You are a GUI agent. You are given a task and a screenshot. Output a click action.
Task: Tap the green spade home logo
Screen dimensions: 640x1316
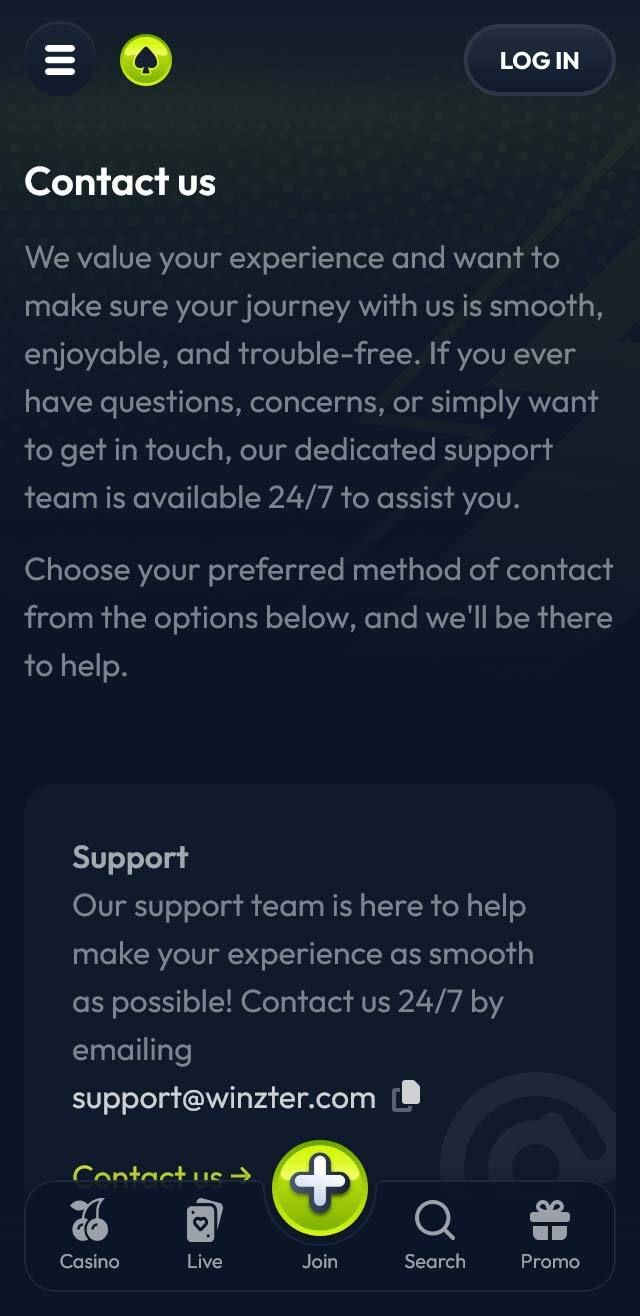(x=146, y=60)
